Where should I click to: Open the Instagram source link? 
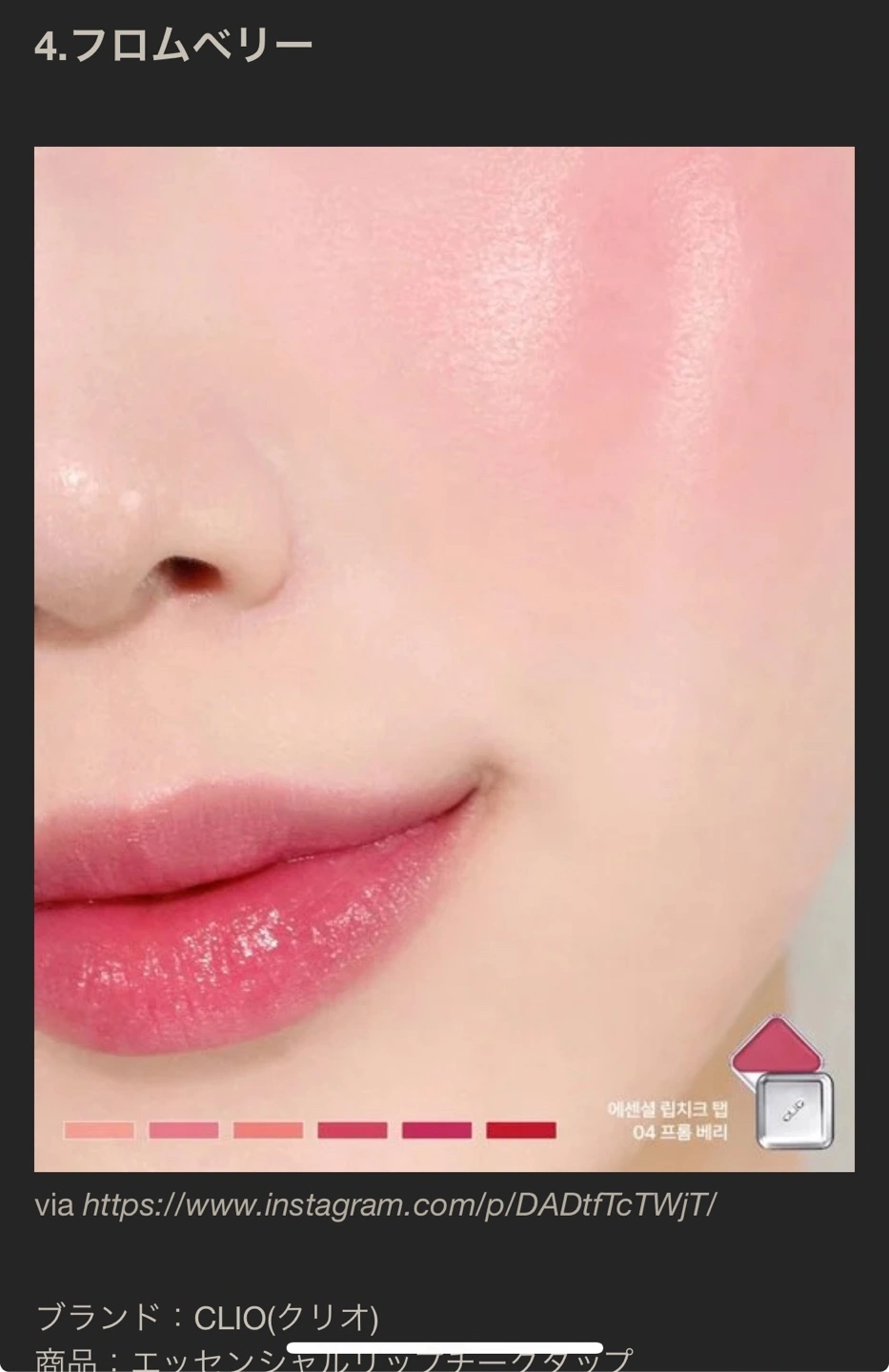(398, 1205)
